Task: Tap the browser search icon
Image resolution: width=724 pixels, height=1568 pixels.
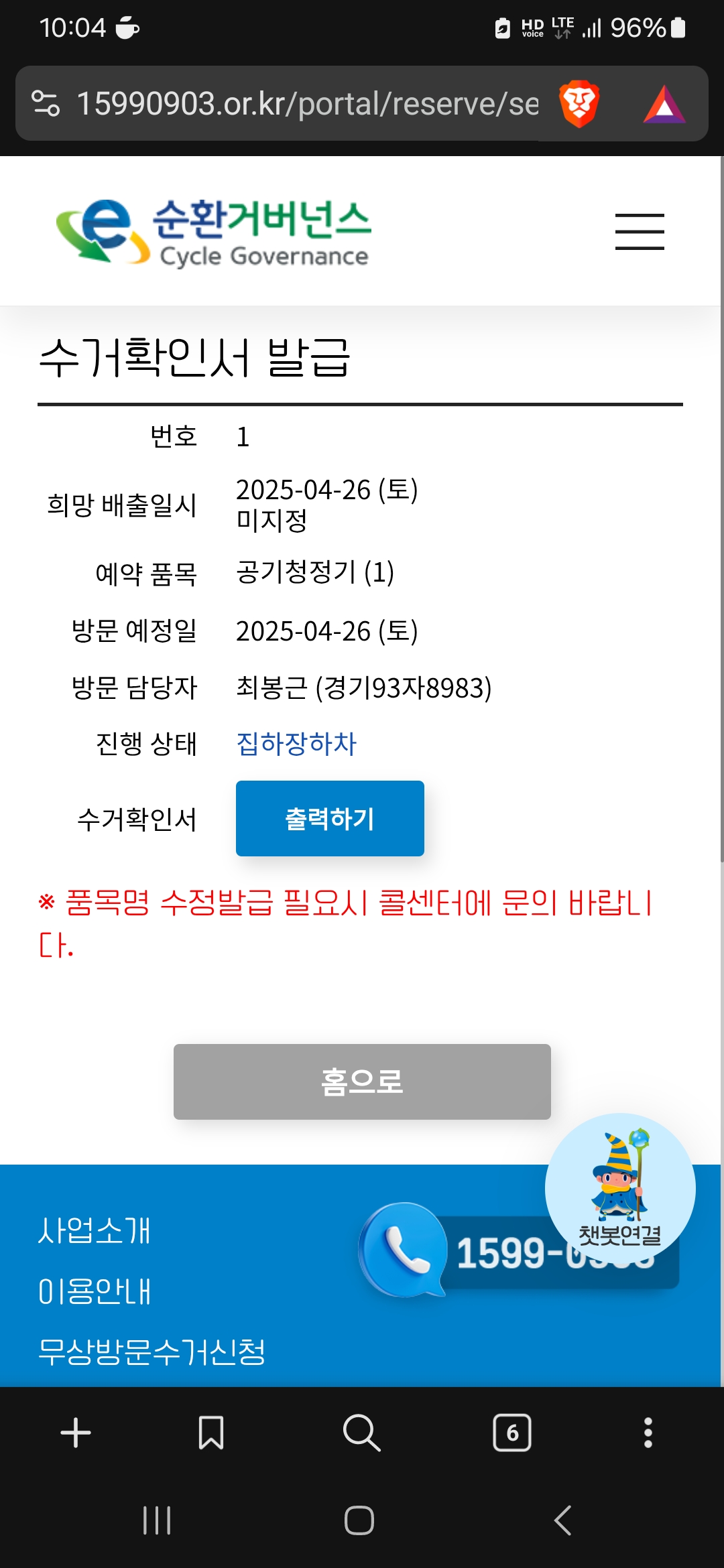Action: [x=361, y=1433]
